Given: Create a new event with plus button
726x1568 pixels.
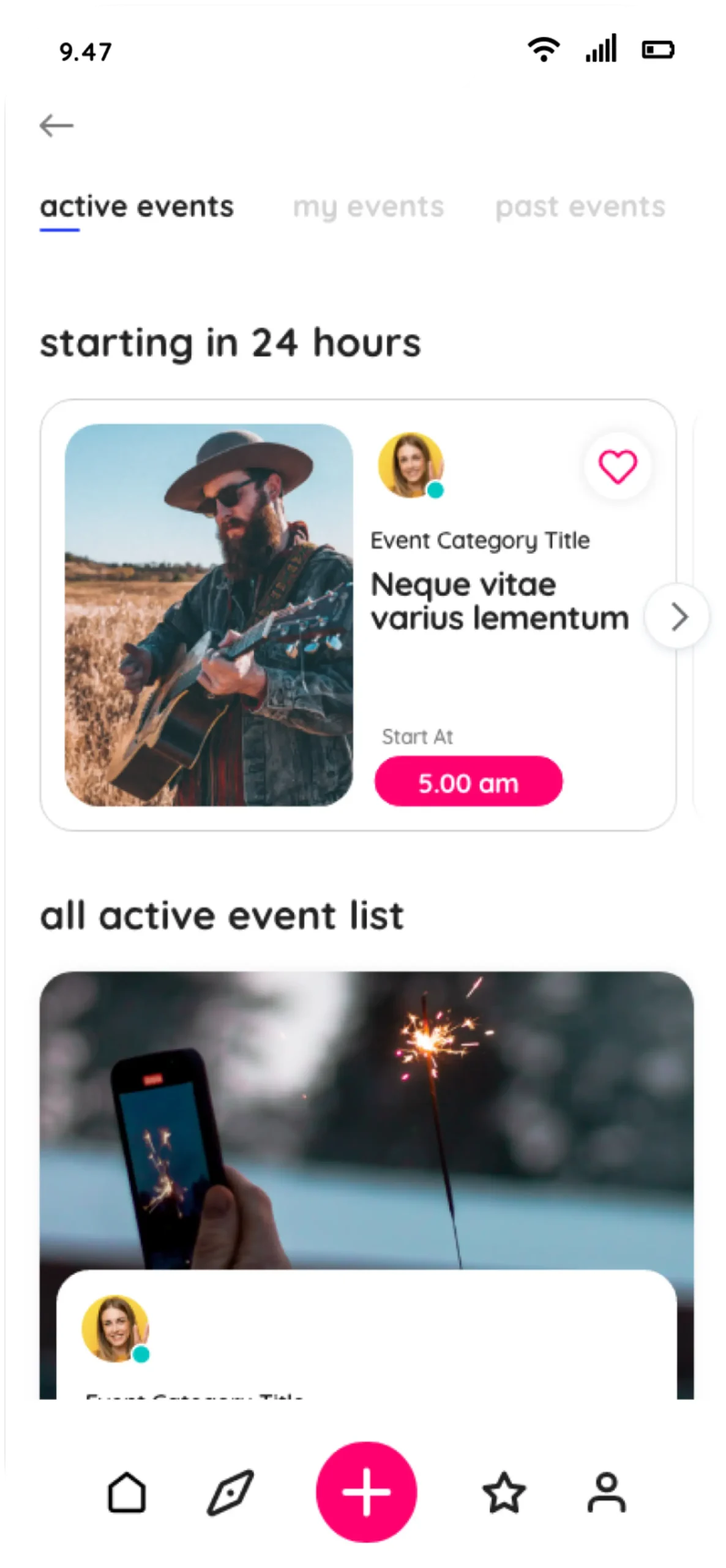Looking at the screenshot, I should point(366,1491).
